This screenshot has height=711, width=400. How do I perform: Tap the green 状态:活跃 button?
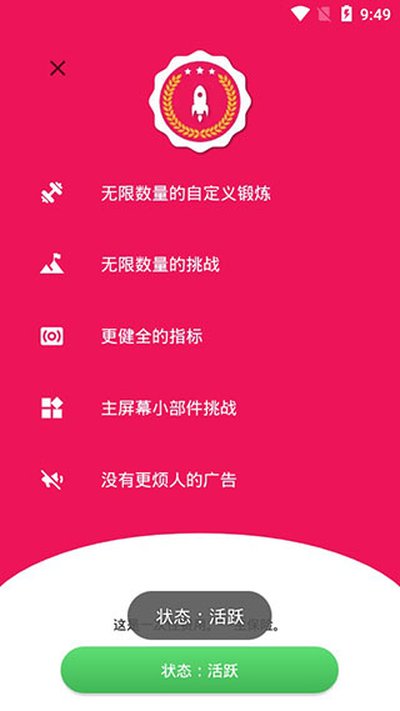[x=200, y=671]
